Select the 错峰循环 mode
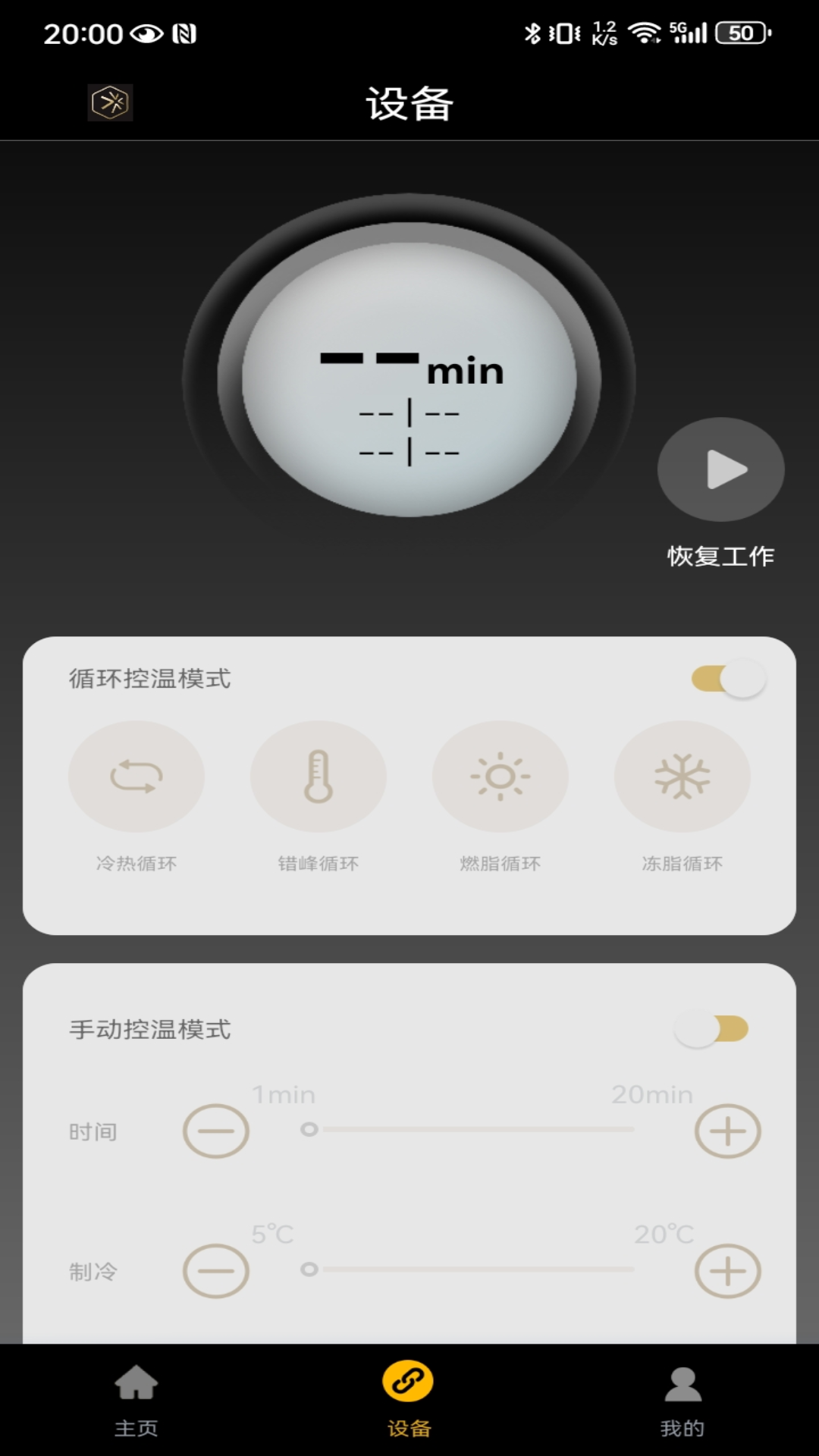 tap(318, 777)
